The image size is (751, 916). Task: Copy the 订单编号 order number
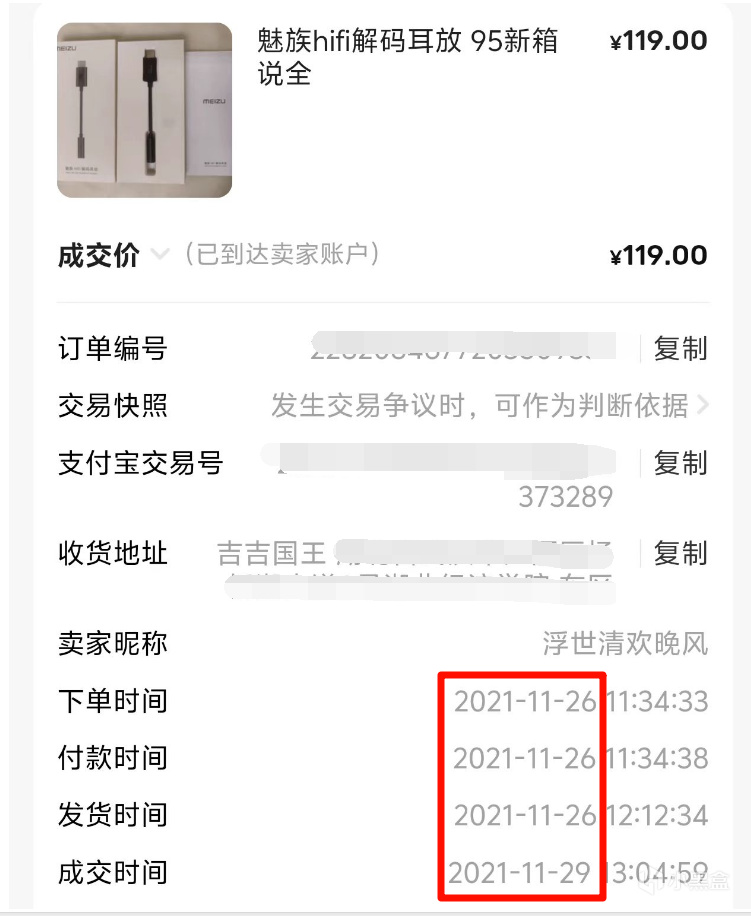pos(680,349)
